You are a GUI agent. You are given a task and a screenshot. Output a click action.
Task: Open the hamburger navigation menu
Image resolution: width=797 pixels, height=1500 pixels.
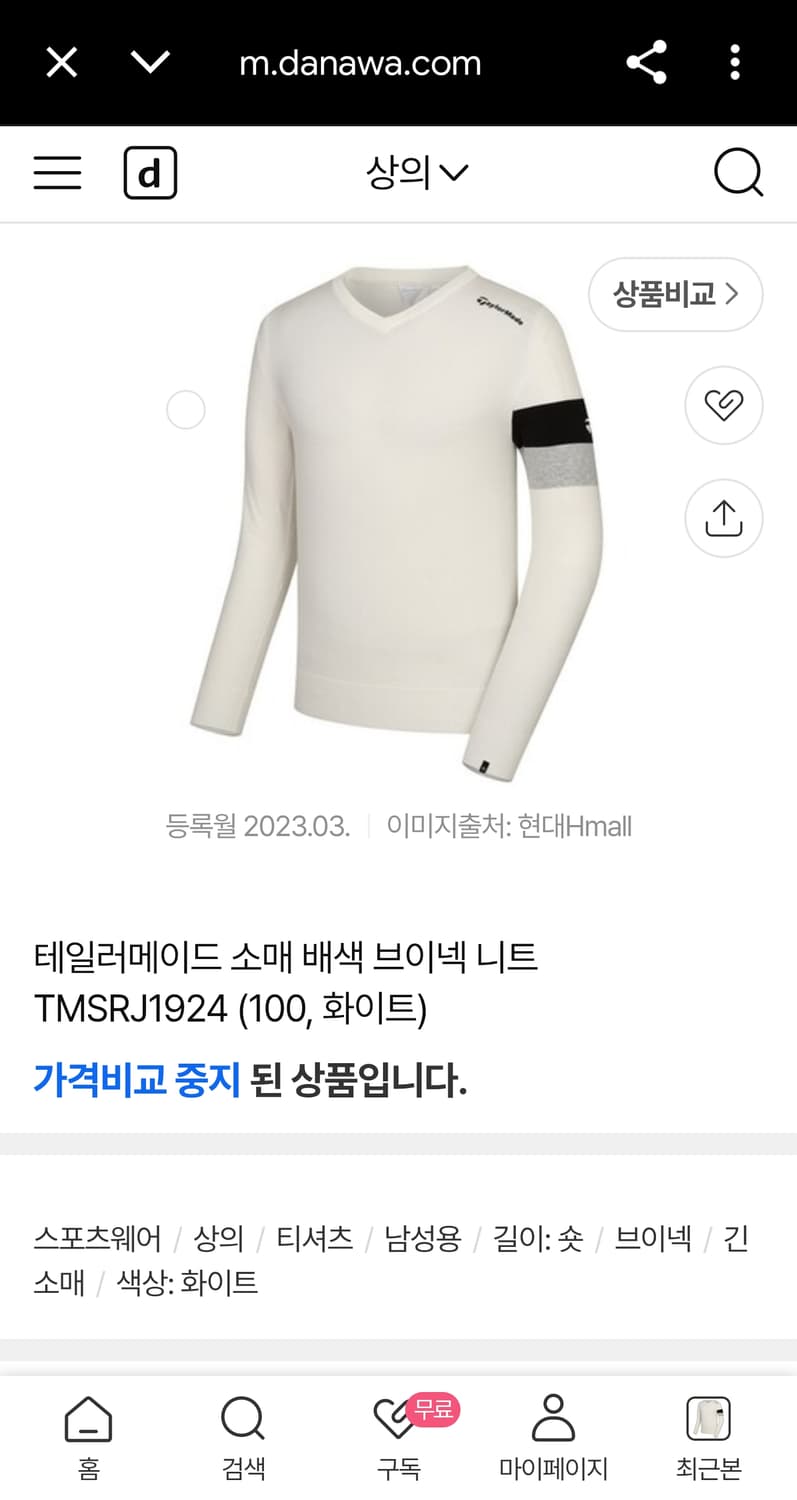tap(57, 172)
